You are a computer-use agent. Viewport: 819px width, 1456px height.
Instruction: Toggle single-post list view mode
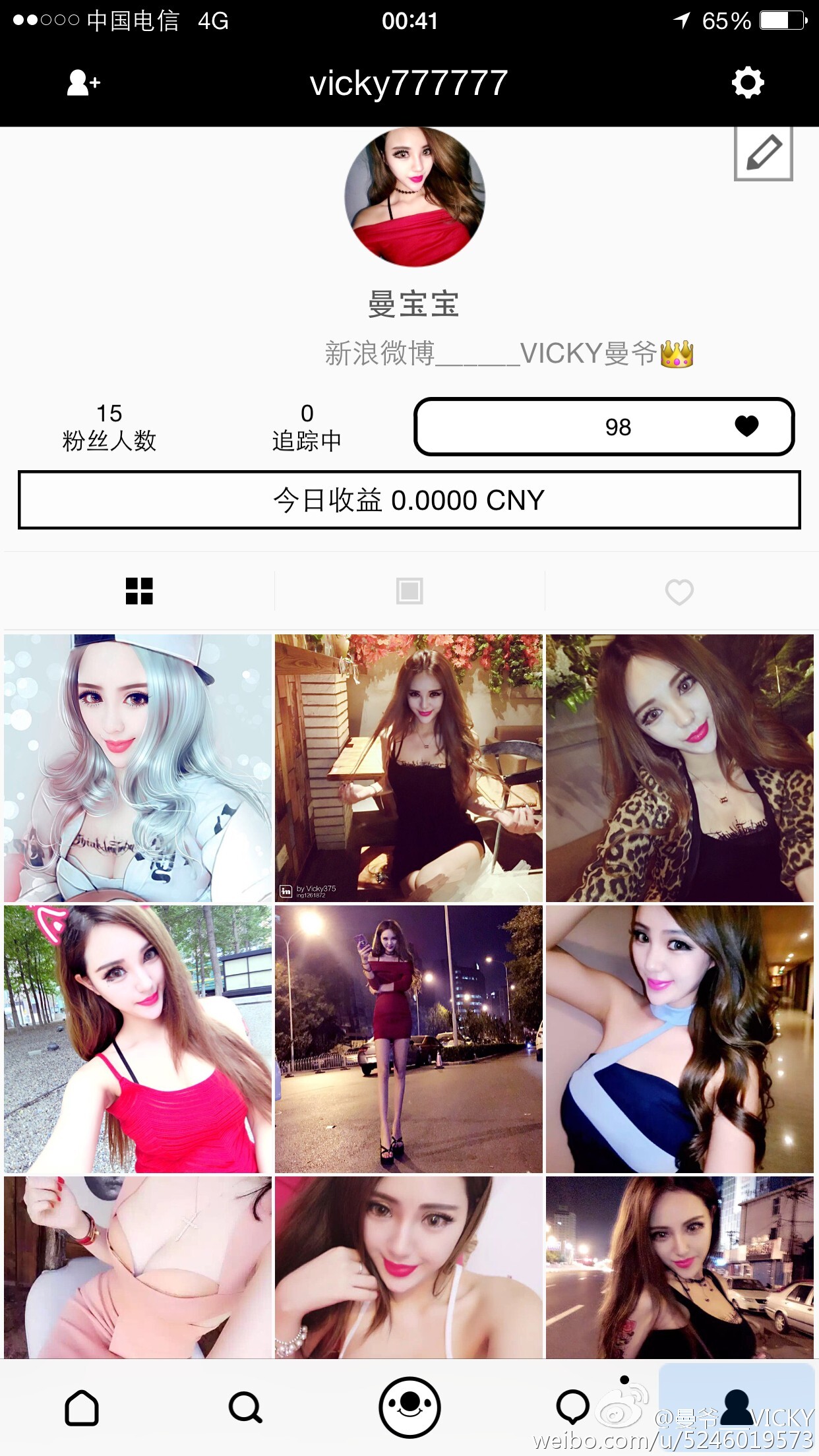(x=409, y=591)
